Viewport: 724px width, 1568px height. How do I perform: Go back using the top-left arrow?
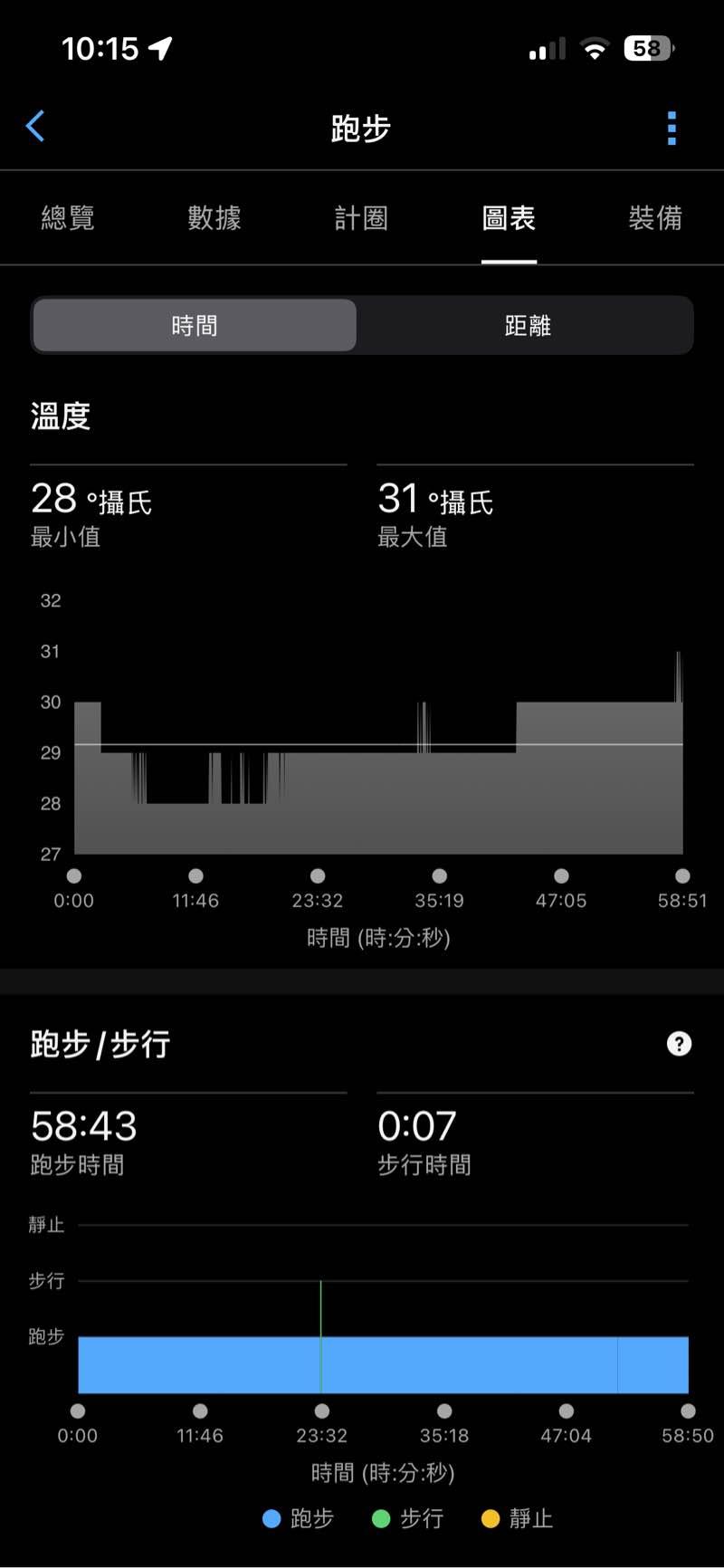[36, 127]
